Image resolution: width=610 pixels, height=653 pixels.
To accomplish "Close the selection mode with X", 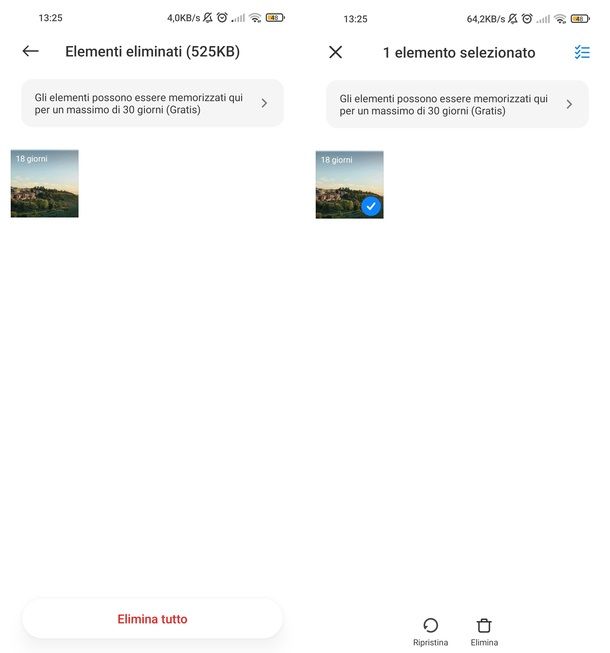I will [336, 52].
